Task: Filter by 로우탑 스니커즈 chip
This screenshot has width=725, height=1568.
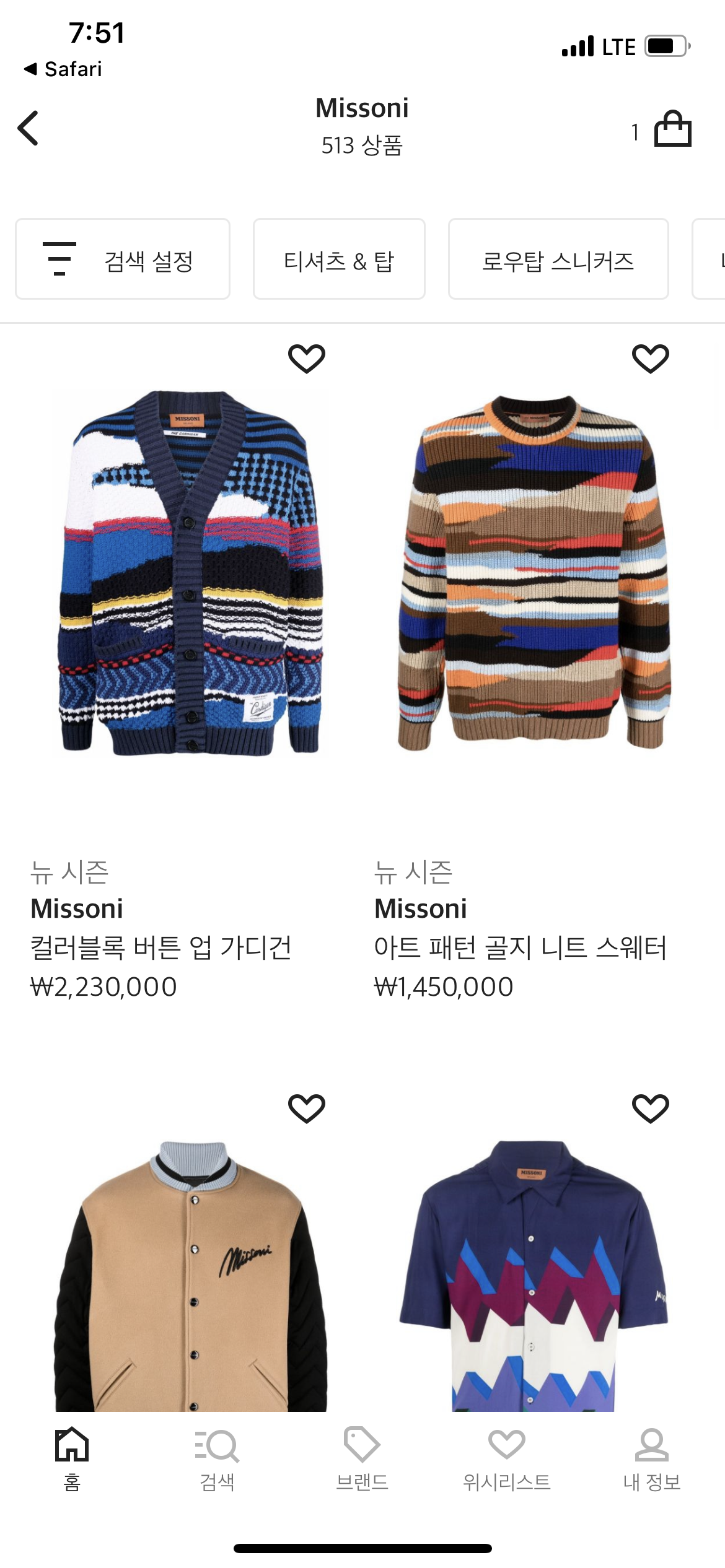Action: click(558, 259)
